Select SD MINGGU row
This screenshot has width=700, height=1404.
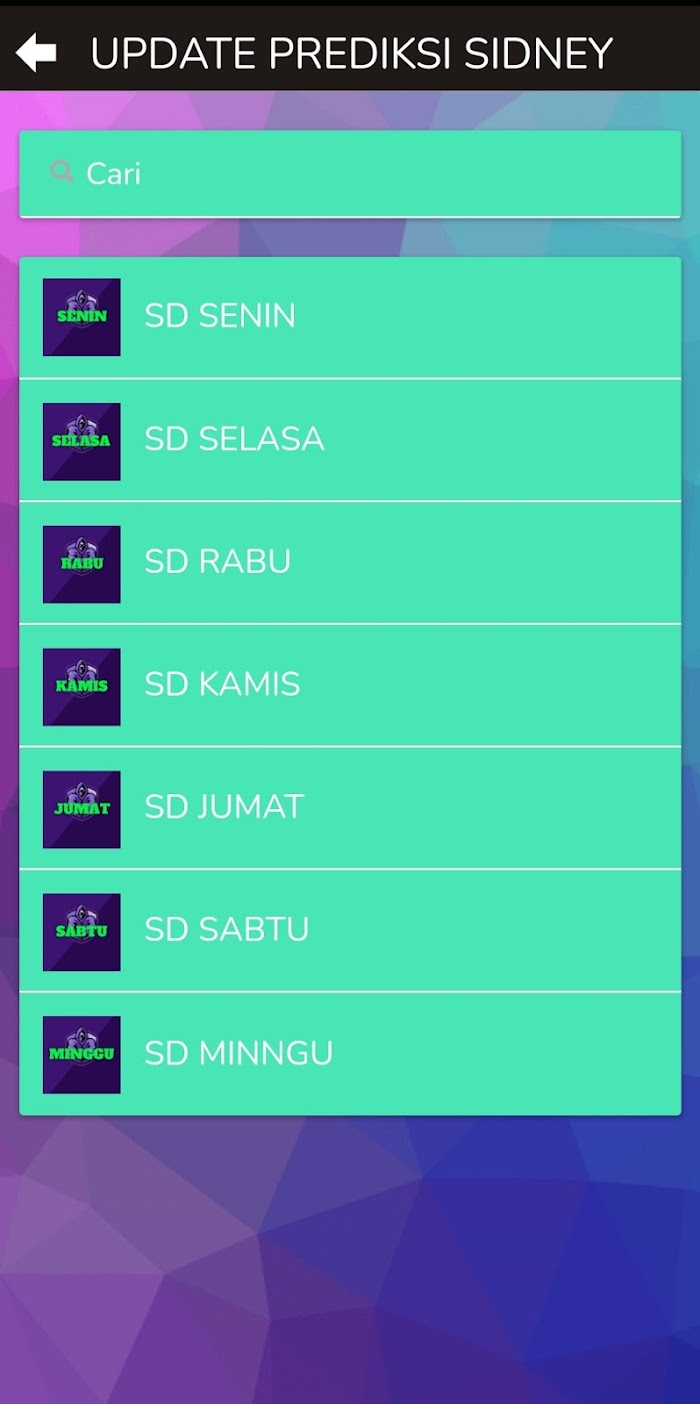pyautogui.click(x=350, y=1054)
